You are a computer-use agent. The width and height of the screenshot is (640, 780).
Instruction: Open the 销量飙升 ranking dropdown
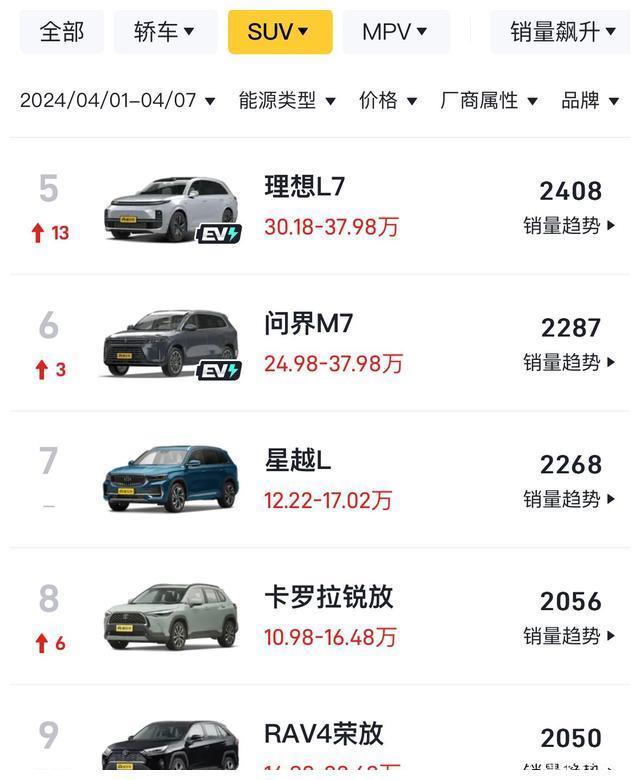click(x=562, y=32)
